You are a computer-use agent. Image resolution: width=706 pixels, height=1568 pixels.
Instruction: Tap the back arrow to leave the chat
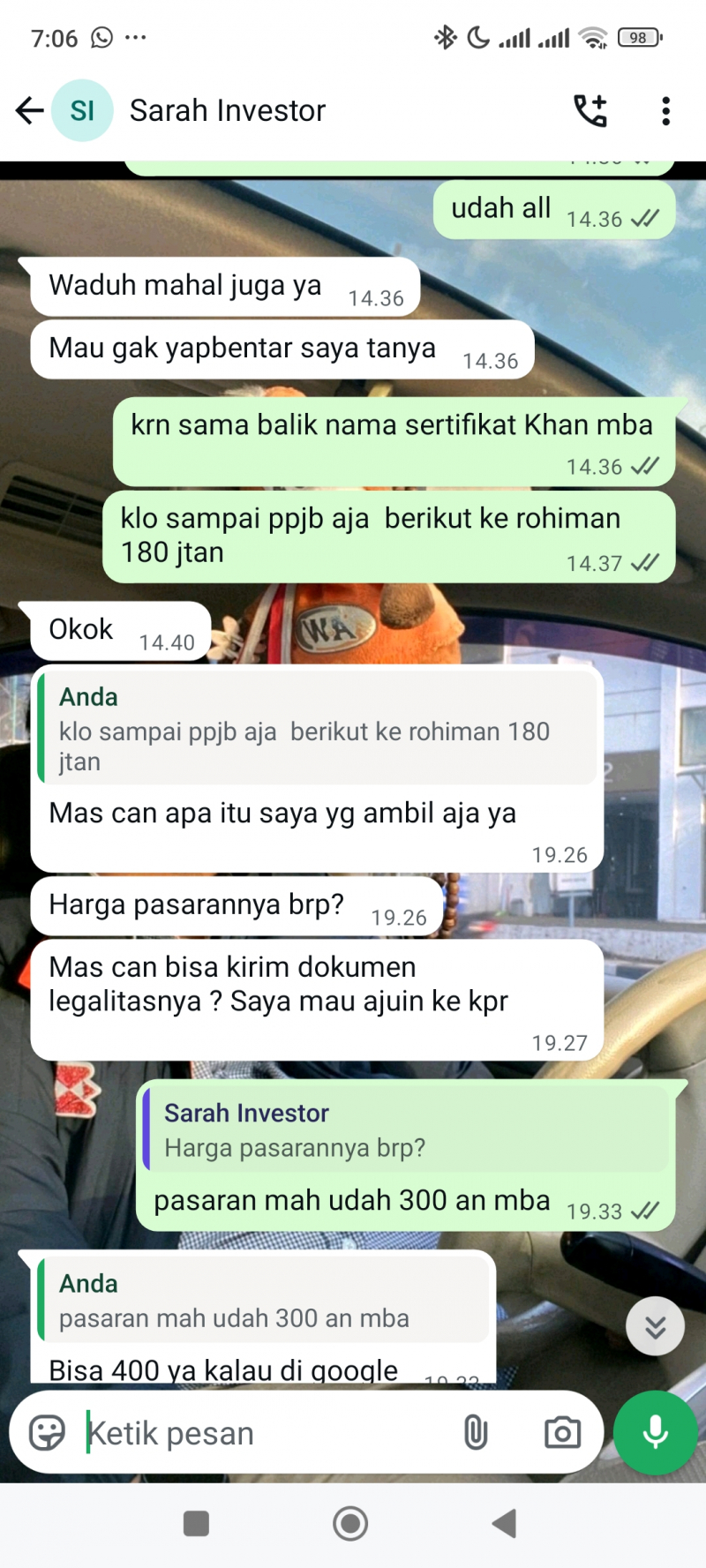pos(29,110)
